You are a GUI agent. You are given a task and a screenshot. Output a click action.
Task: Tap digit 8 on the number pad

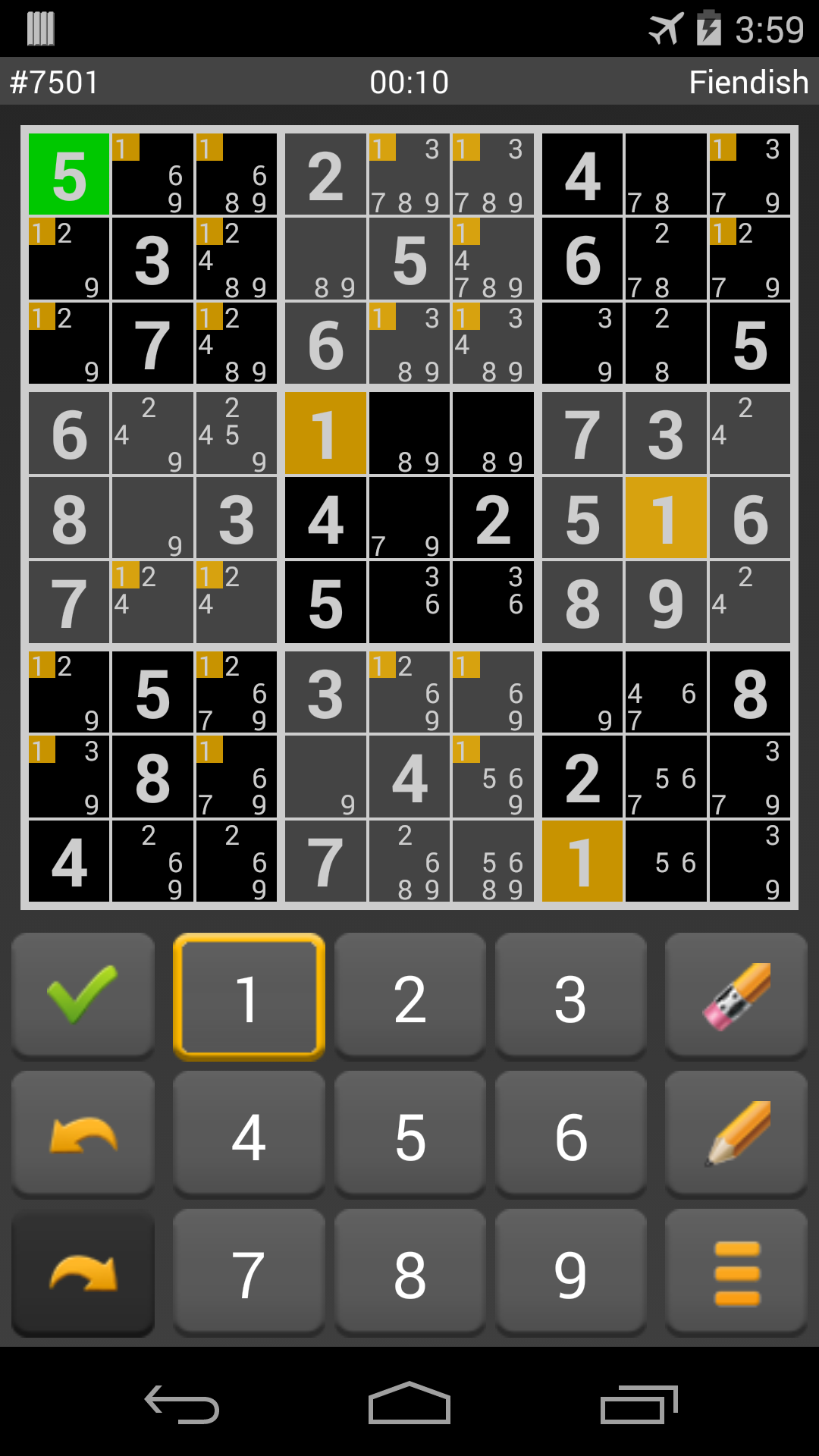pyautogui.click(x=409, y=1272)
